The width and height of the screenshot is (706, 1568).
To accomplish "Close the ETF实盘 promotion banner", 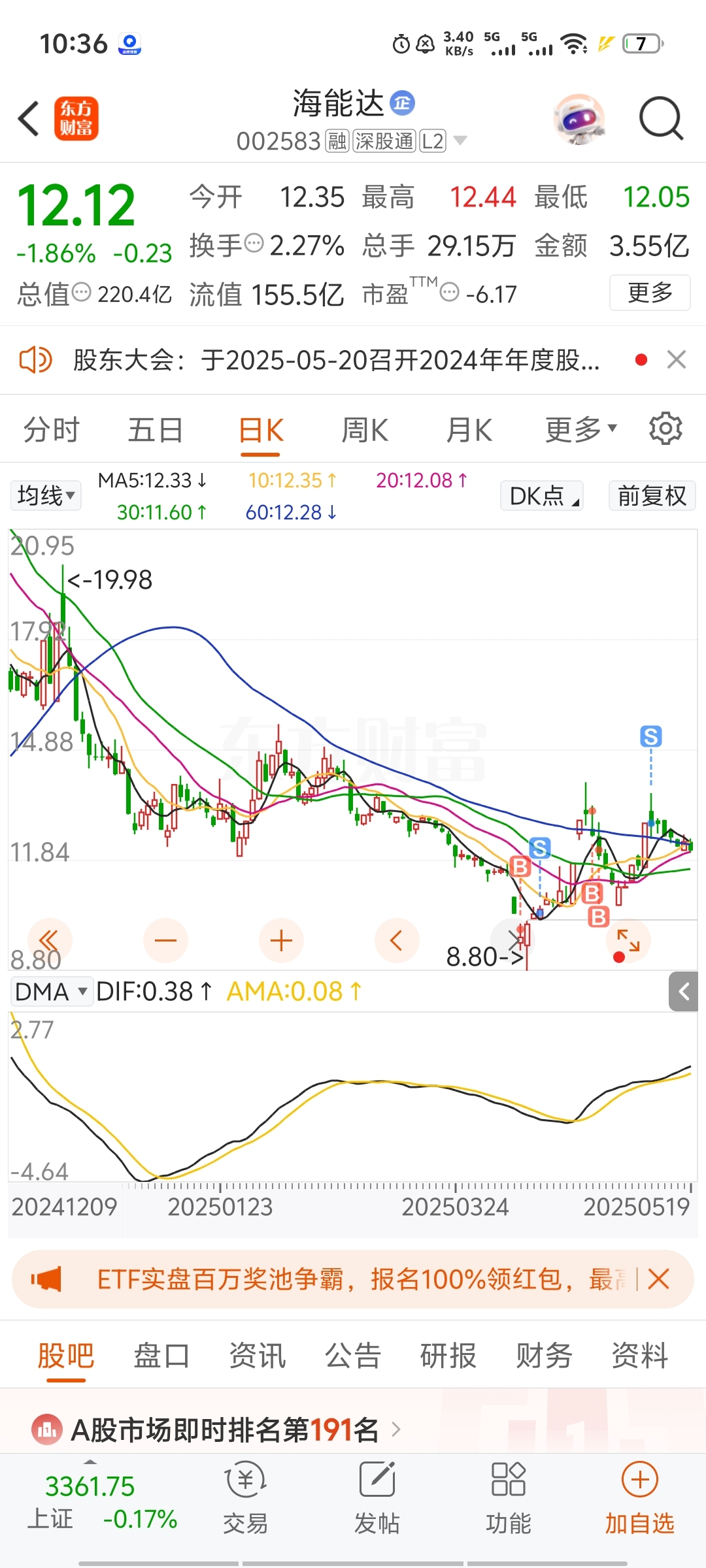I will [x=658, y=1279].
